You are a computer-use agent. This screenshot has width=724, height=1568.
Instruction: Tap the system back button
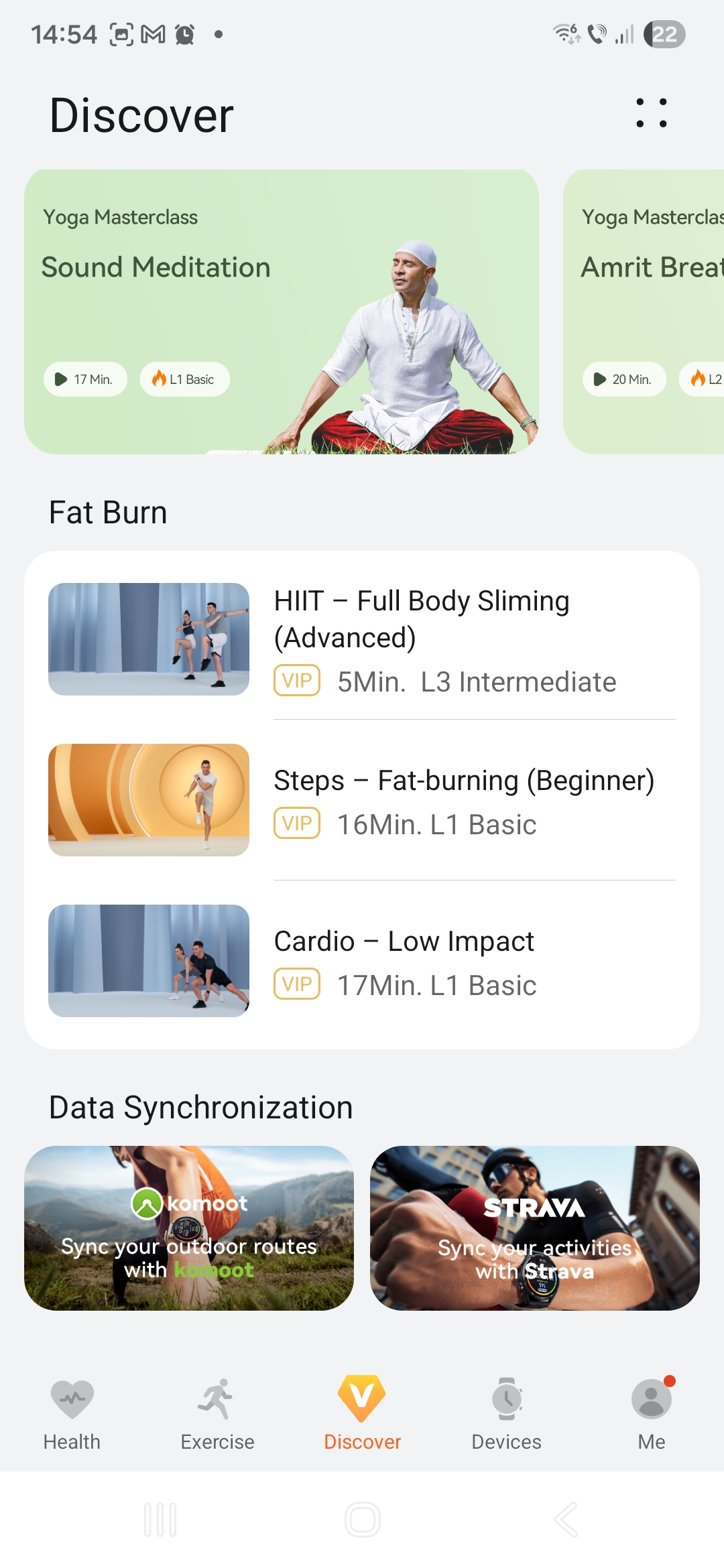click(x=566, y=1520)
